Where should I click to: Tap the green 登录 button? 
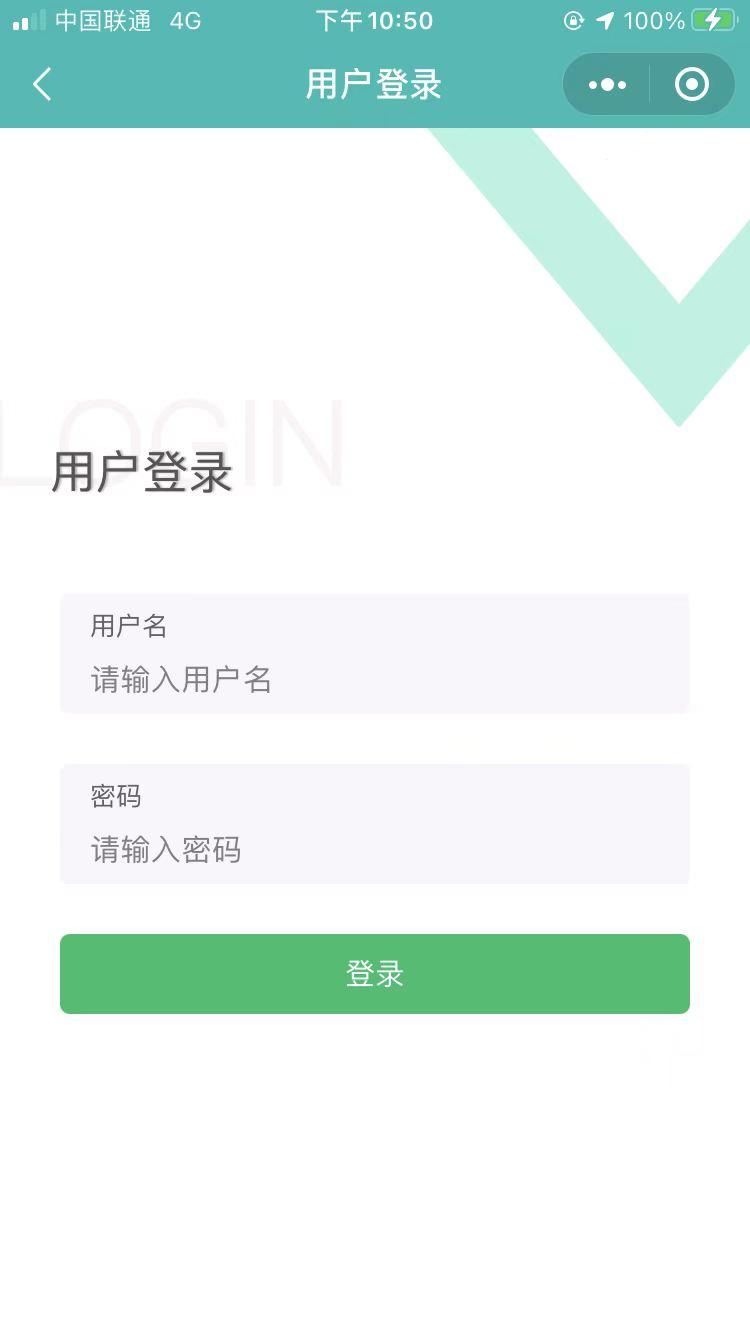[x=375, y=973]
